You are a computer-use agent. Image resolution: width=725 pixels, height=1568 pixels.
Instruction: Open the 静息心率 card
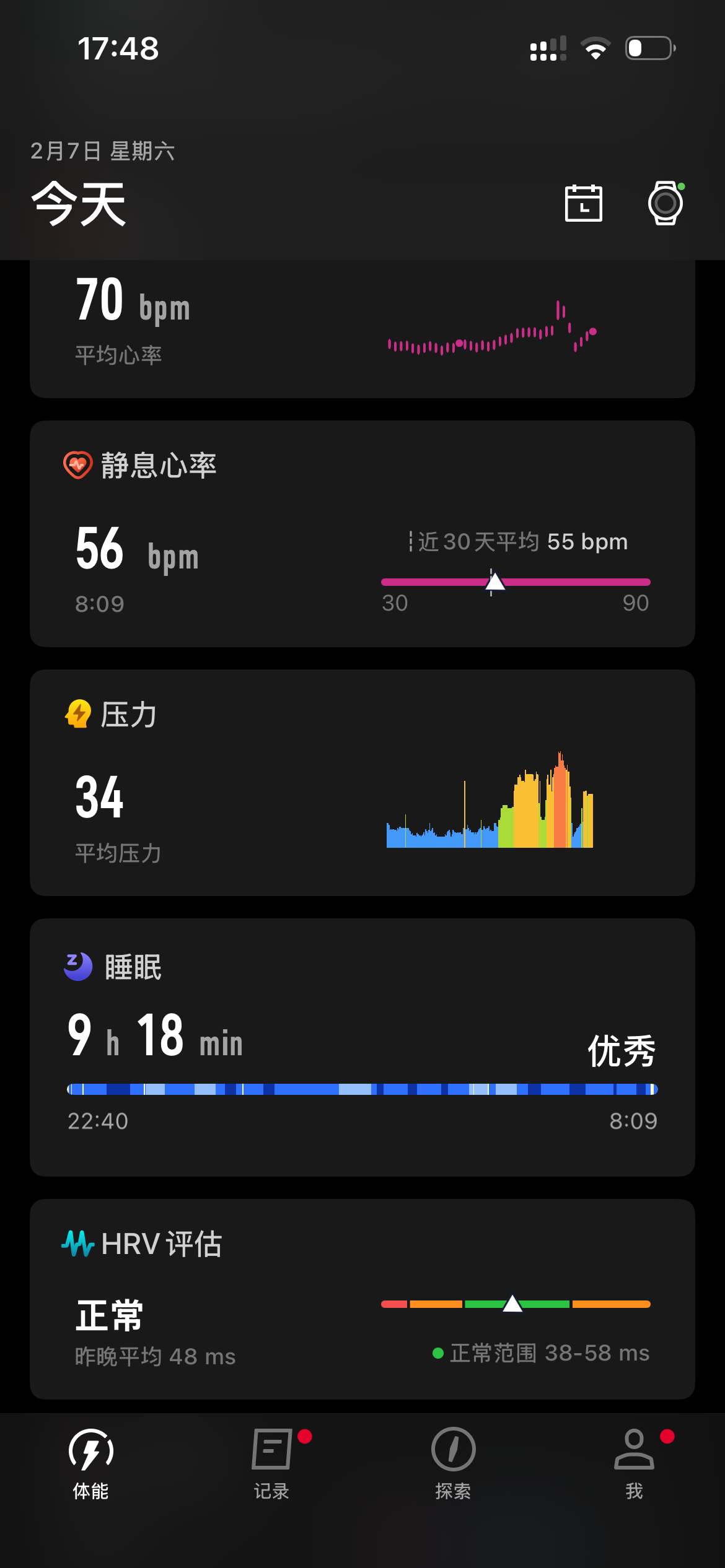[x=362, y=534]
